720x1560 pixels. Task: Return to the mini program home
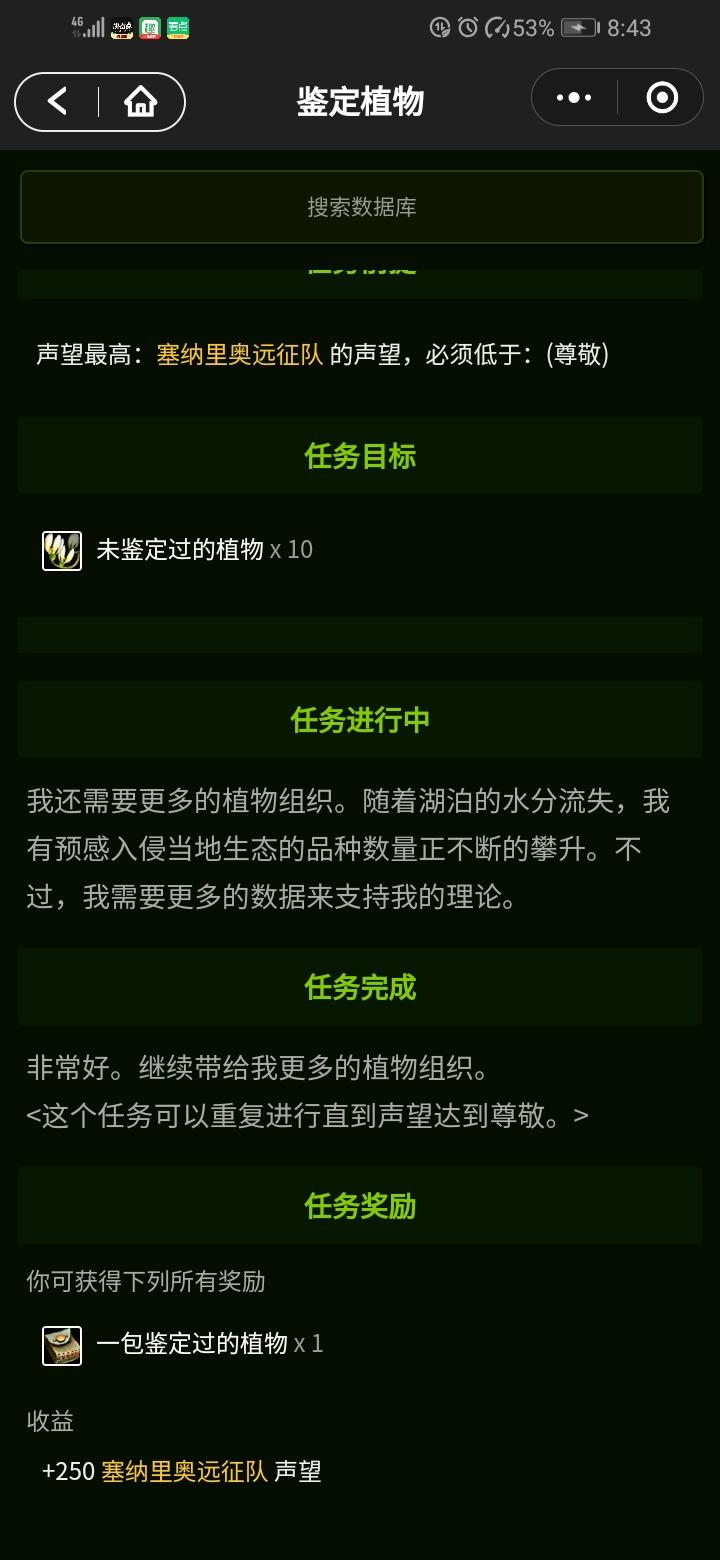141,101
